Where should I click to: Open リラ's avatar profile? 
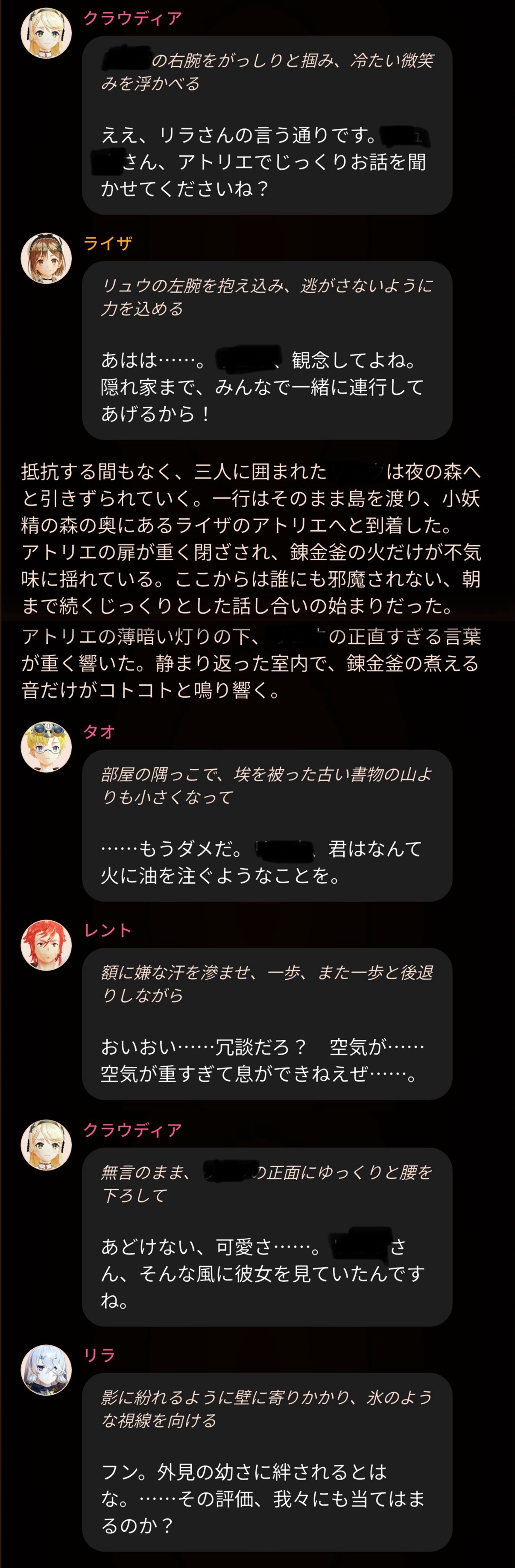tap(46, 1370)
